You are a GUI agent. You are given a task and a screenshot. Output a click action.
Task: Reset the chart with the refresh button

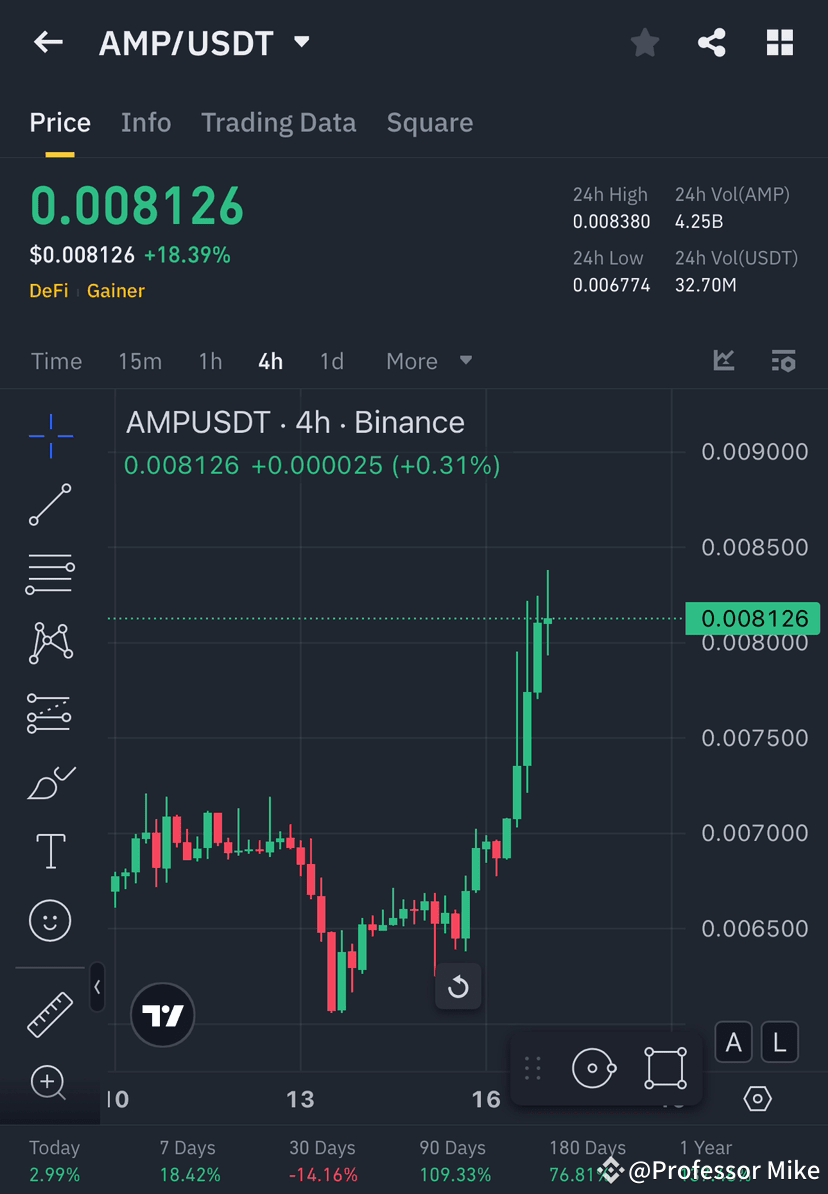click(458, 987)
